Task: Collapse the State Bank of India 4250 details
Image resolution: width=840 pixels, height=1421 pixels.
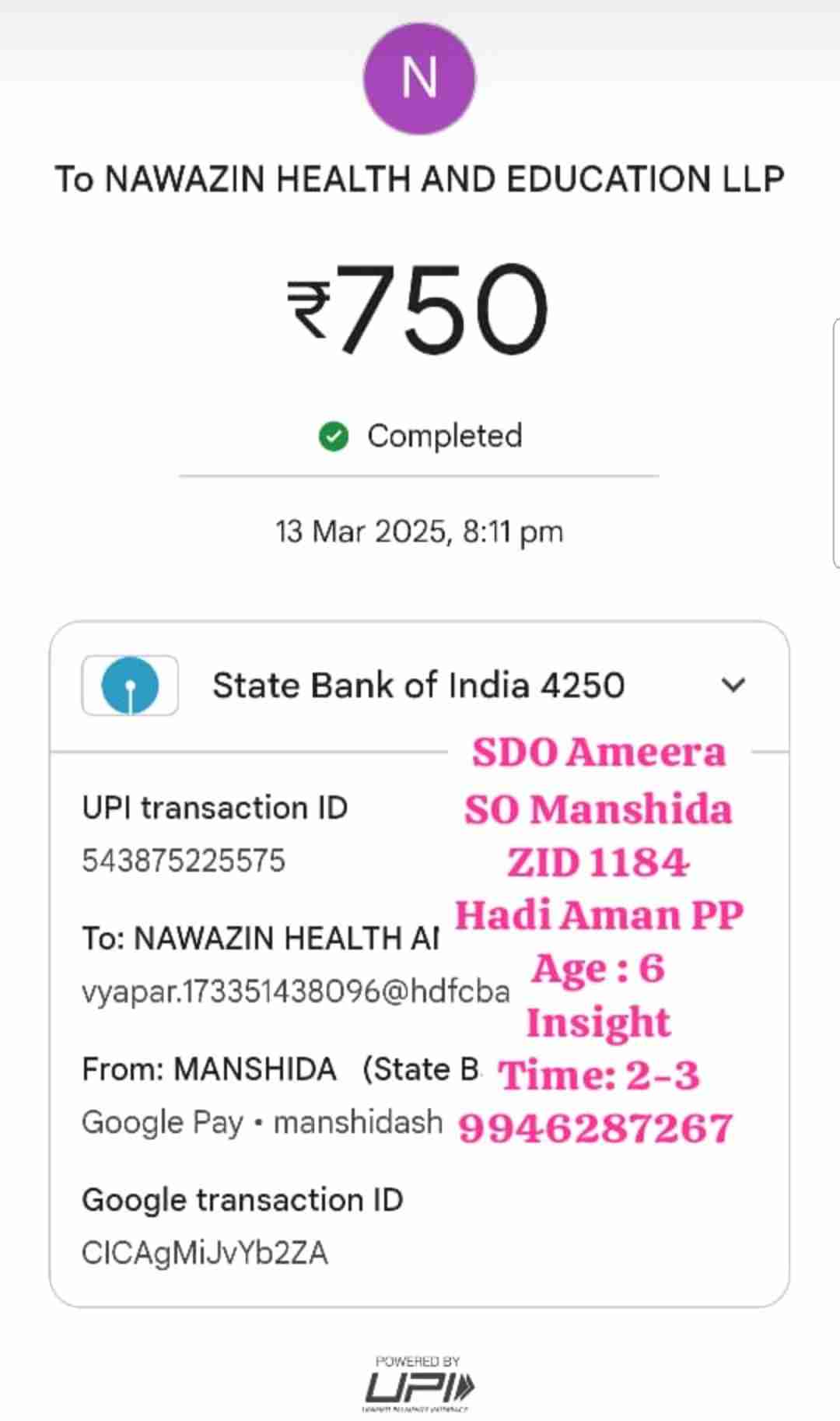Action: click(733, 686)
